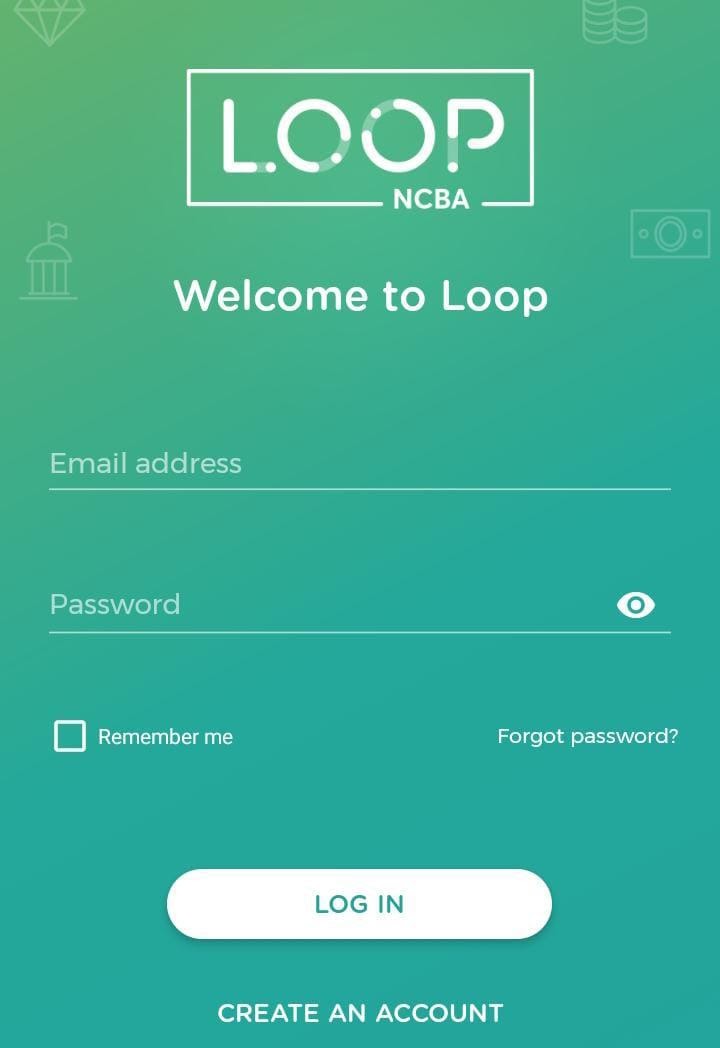Check the box next to Remember me

[70, 737]
